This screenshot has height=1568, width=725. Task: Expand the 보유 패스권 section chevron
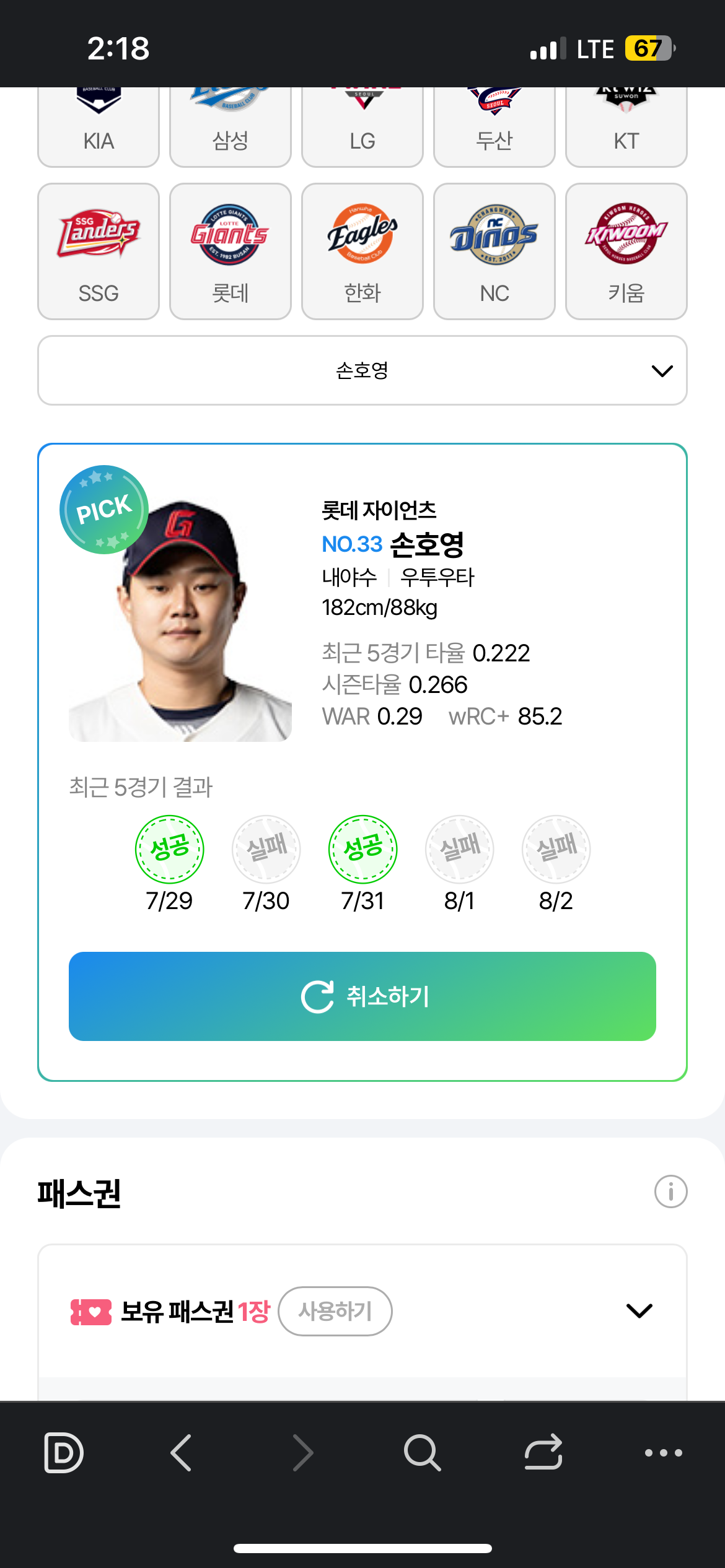639,1311
